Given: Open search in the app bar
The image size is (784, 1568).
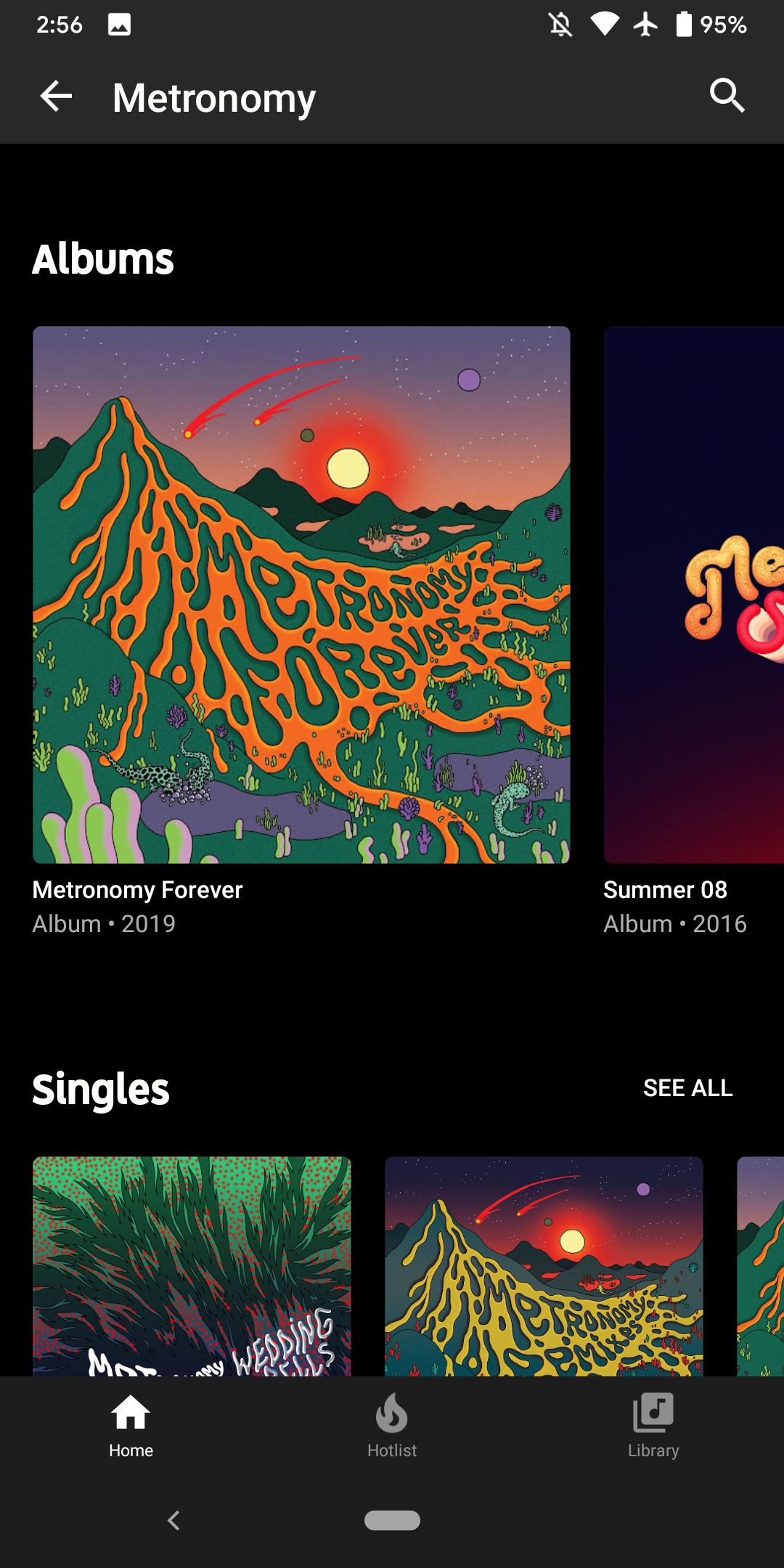Looking at the screenshot, I should pos(727,96).
